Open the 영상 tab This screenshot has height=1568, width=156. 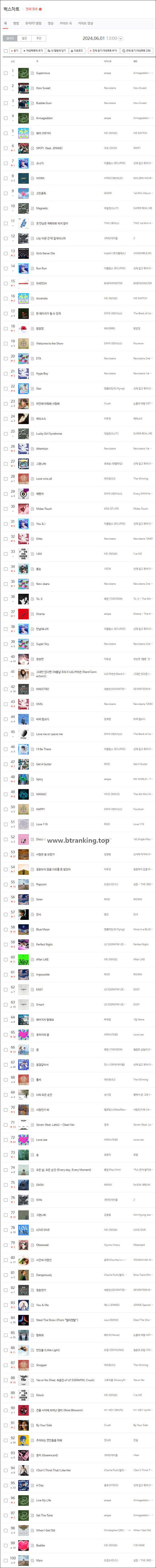50,23
